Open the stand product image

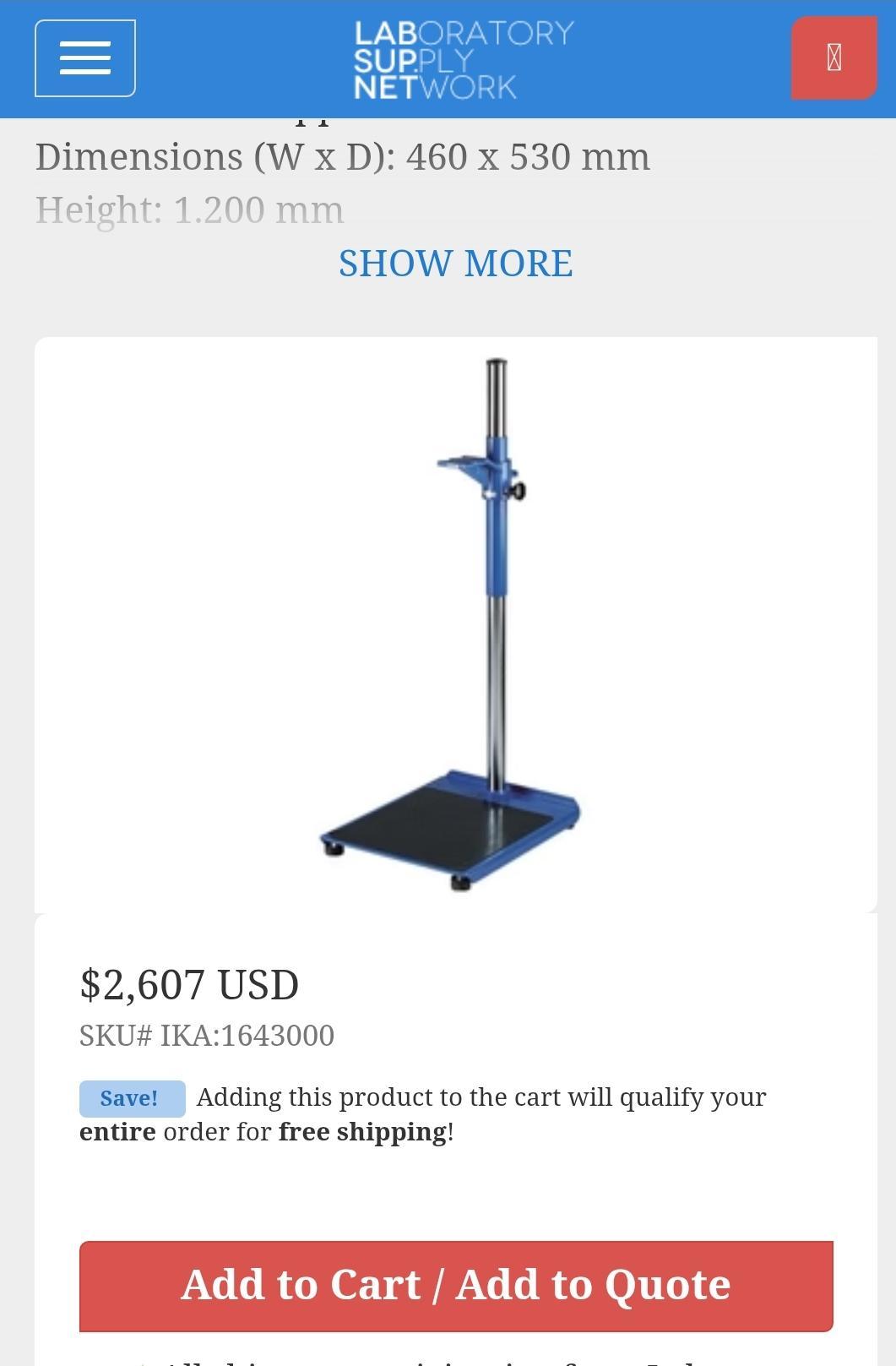[456, 625]
